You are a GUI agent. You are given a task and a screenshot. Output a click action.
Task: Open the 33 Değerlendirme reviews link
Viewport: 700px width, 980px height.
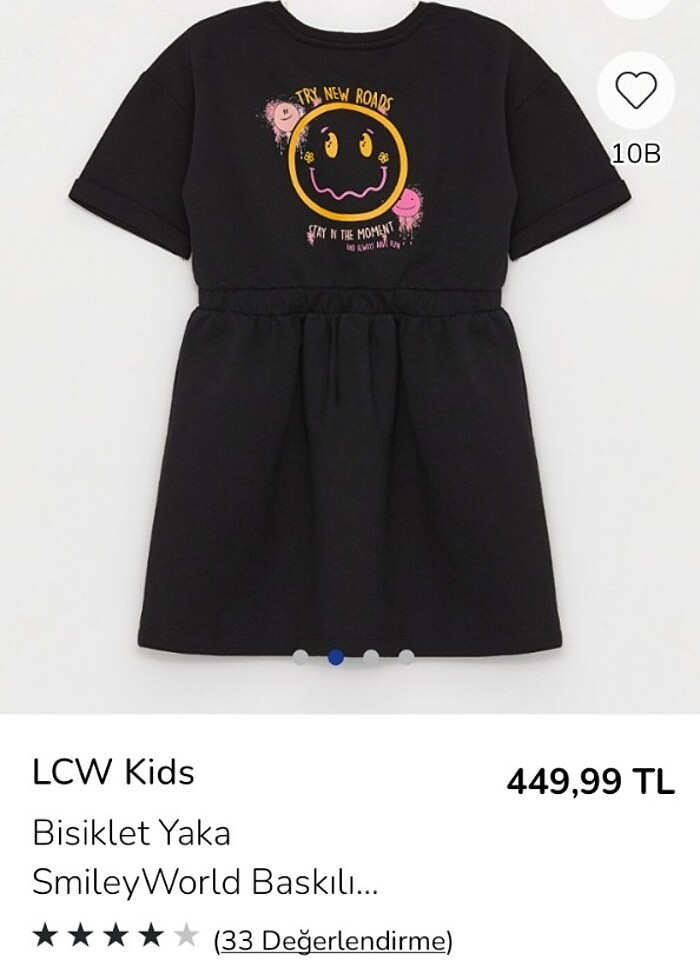[x=333, y=940]
